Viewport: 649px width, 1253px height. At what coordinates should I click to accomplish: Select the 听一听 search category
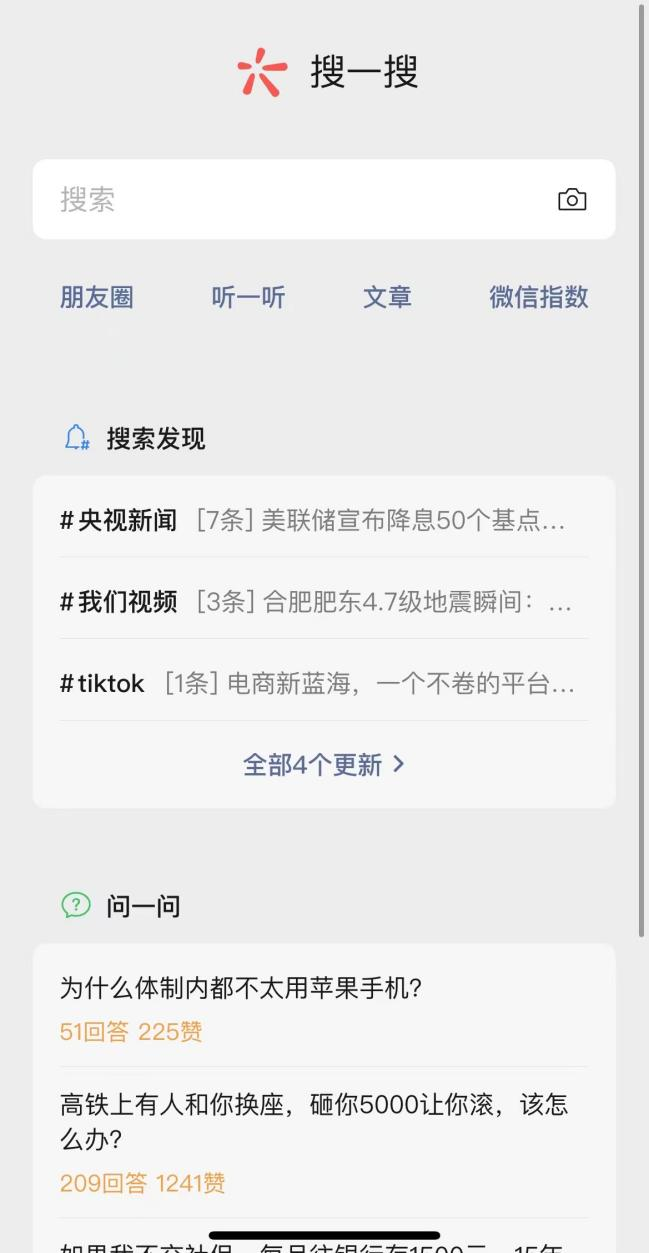[248, 297]
